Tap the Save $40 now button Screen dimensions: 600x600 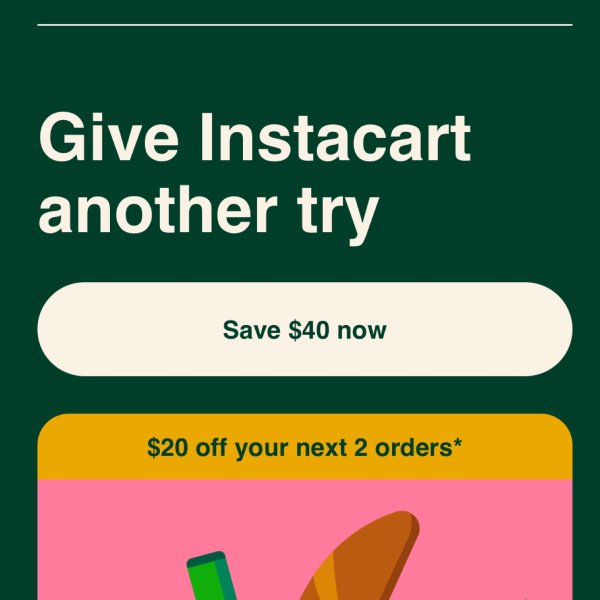click(304, 330)
